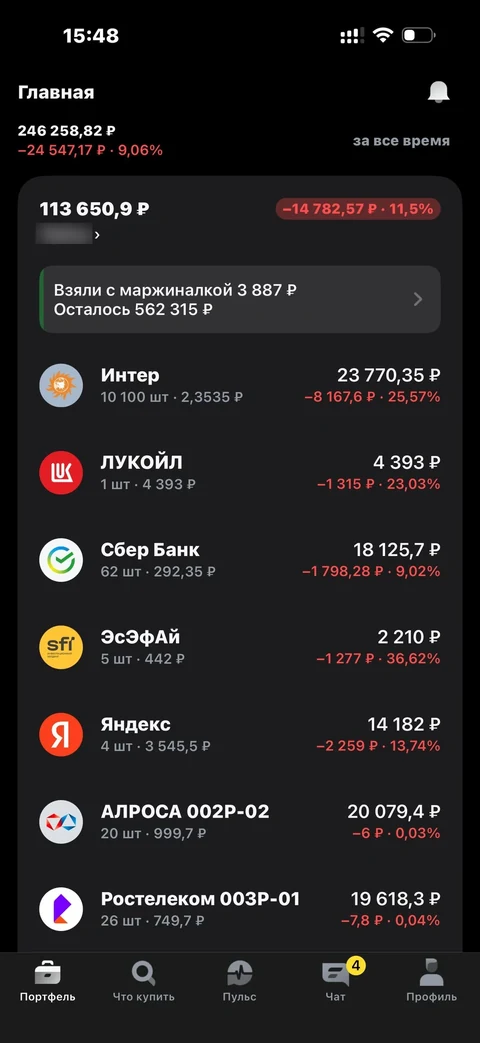
Task: Open the ЛУКОЙЛ stock position
Action: coord(239,473)
